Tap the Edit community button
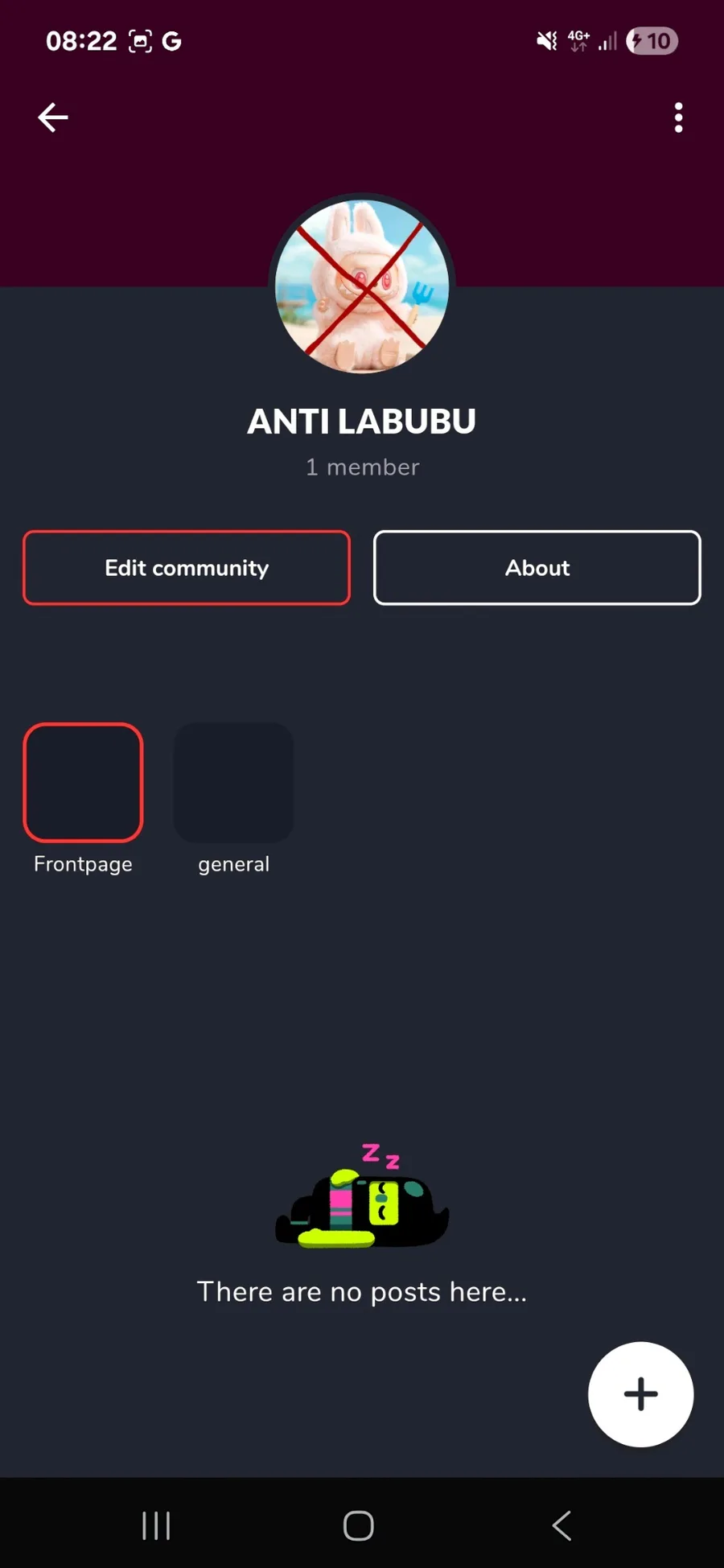This screenshot has width=724, height=1568. 187,568
